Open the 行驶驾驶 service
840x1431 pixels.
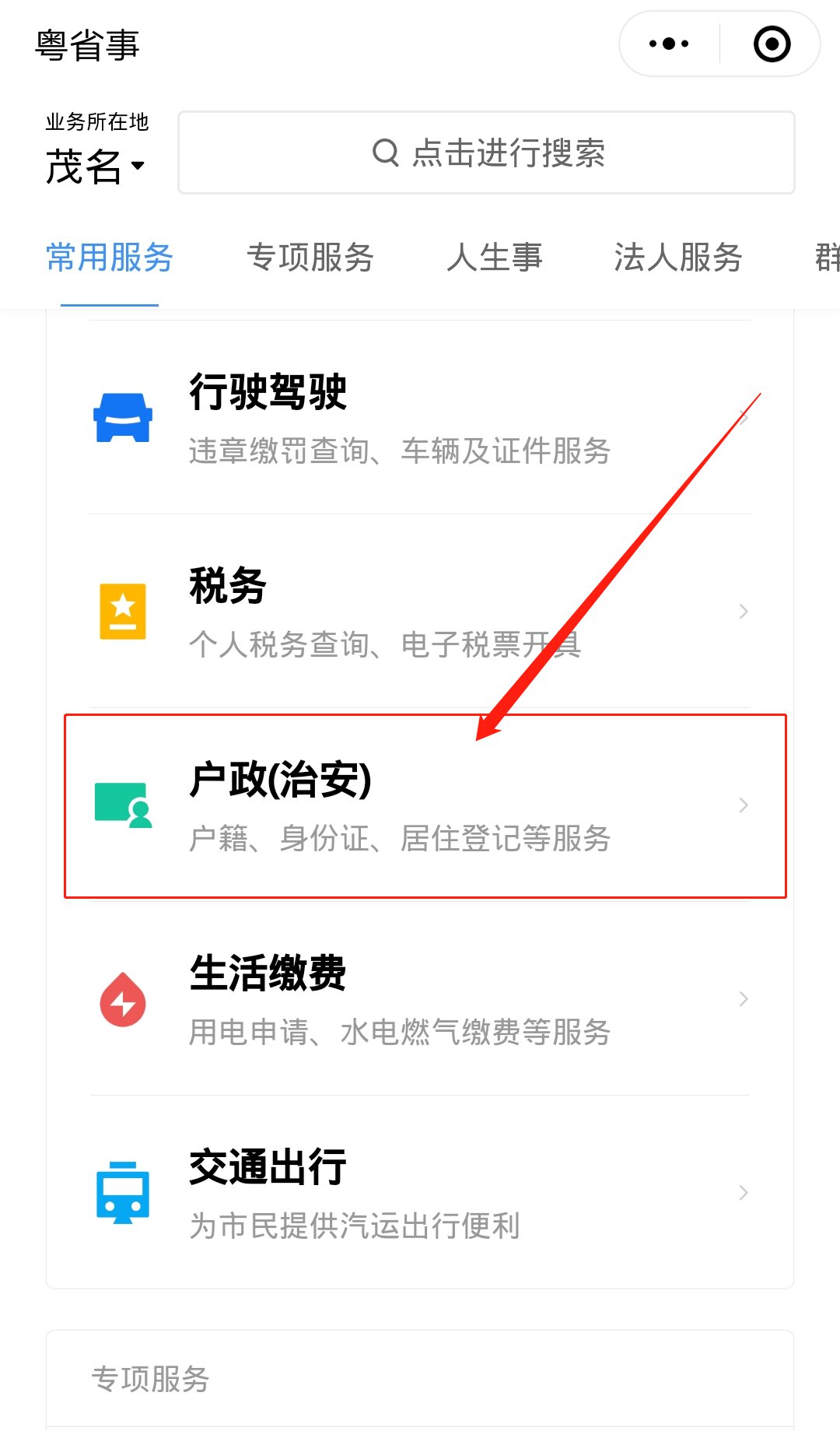pyautogui.click(x=420, y=418)
